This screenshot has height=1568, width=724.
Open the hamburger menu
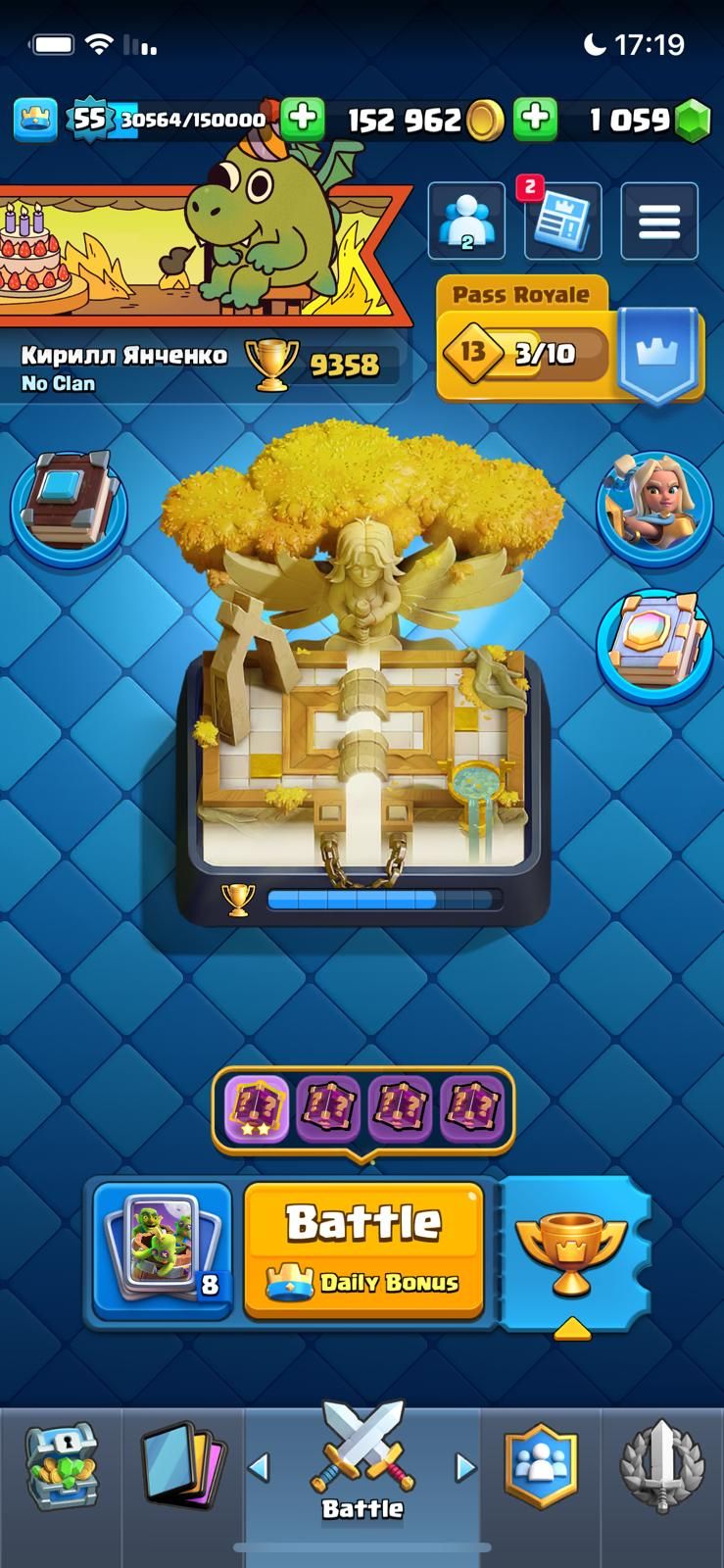(x=659, y=222)
